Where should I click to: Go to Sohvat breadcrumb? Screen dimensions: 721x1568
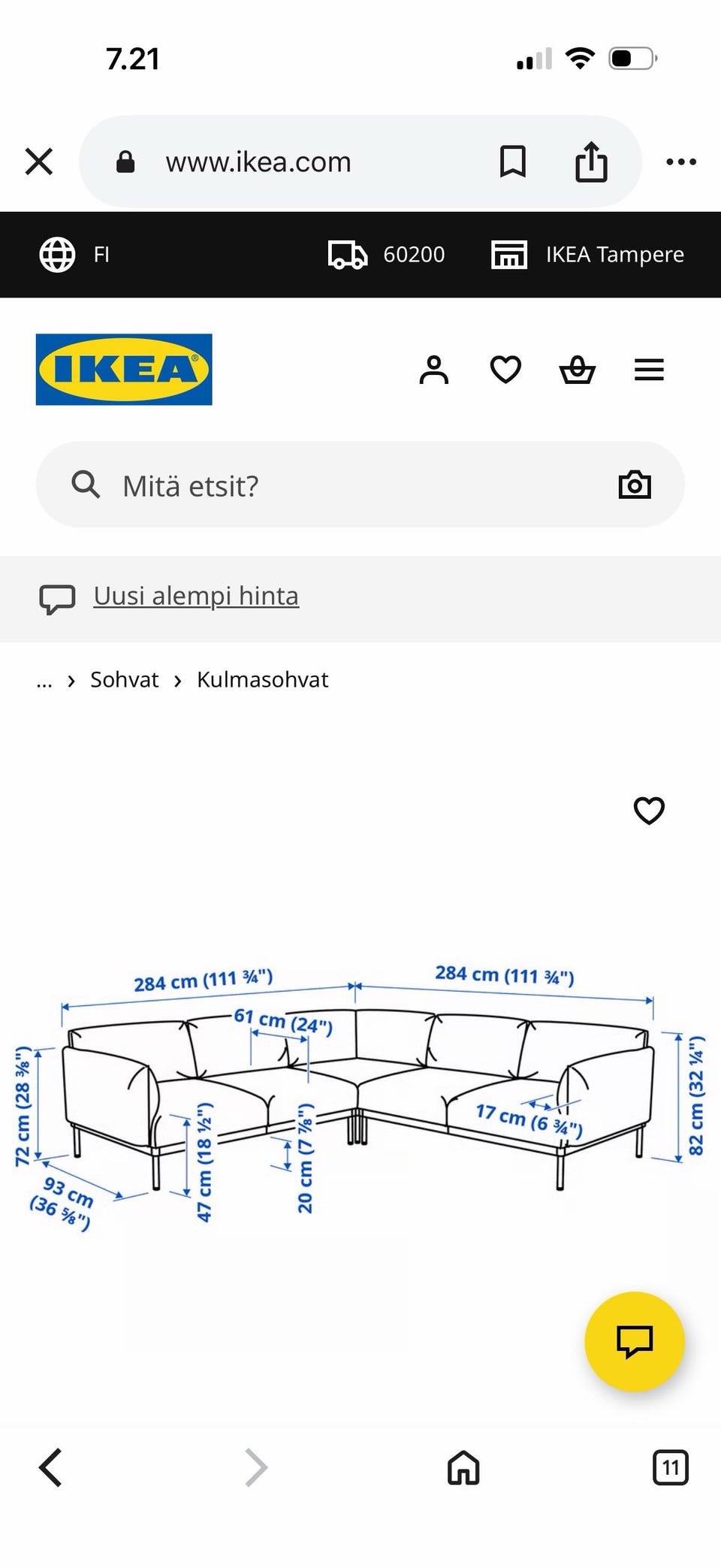point(125,680)
